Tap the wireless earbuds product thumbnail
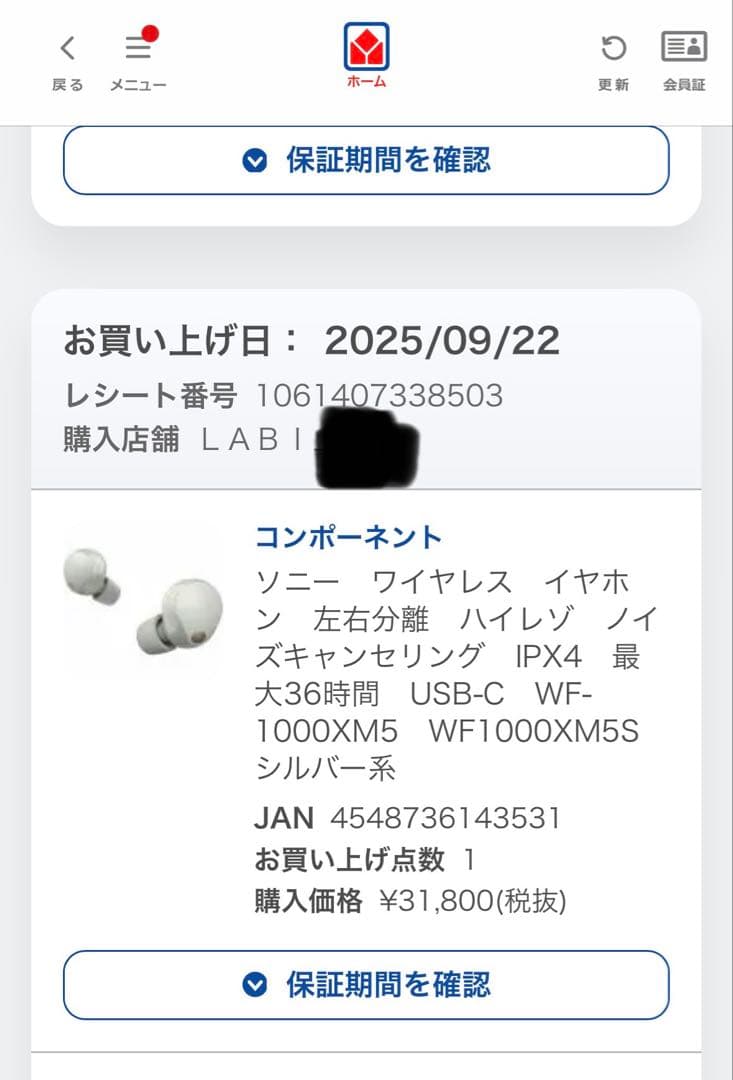Image resolution: width=733 pixels, height=1080 pixels. point(140,600)
